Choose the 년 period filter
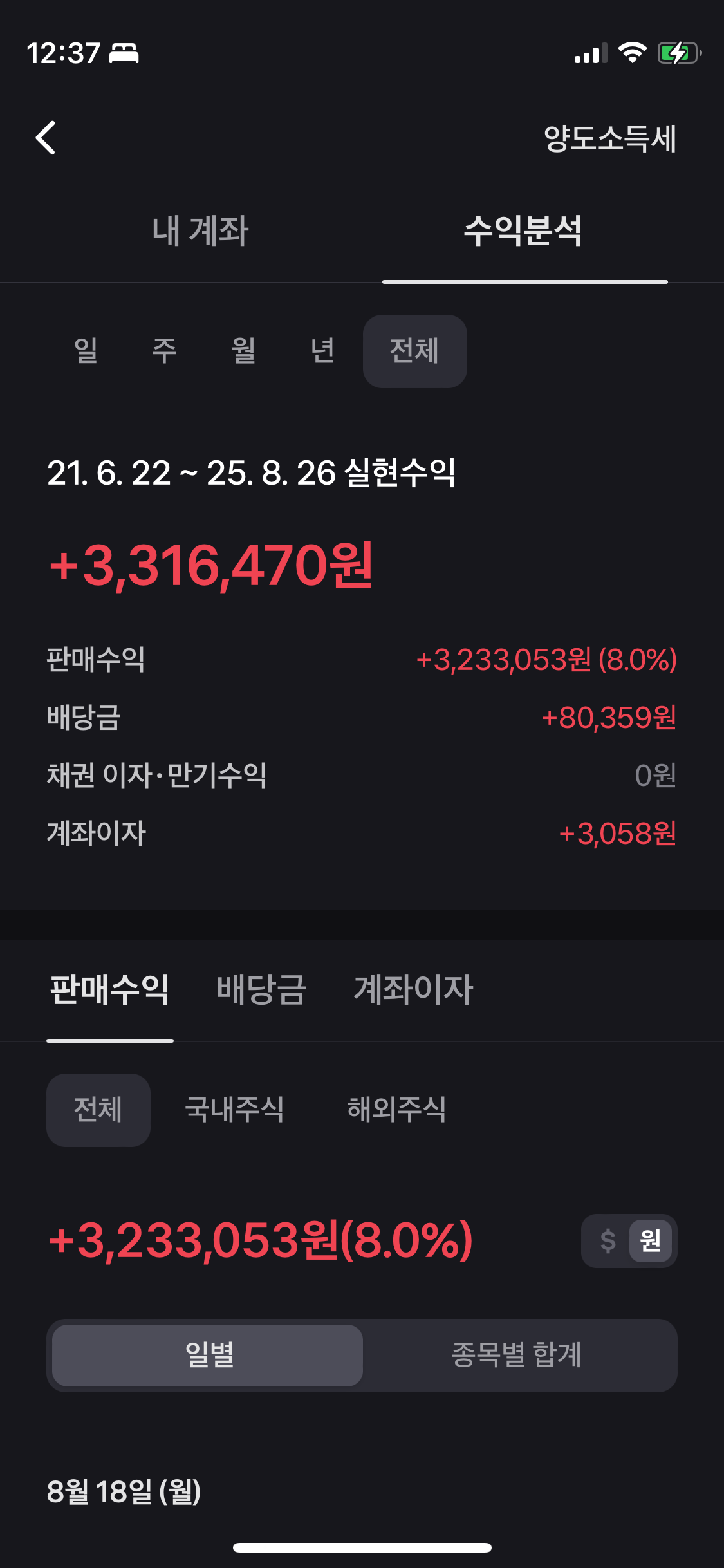Screen dimensions: 724x1568 (322, 351)
